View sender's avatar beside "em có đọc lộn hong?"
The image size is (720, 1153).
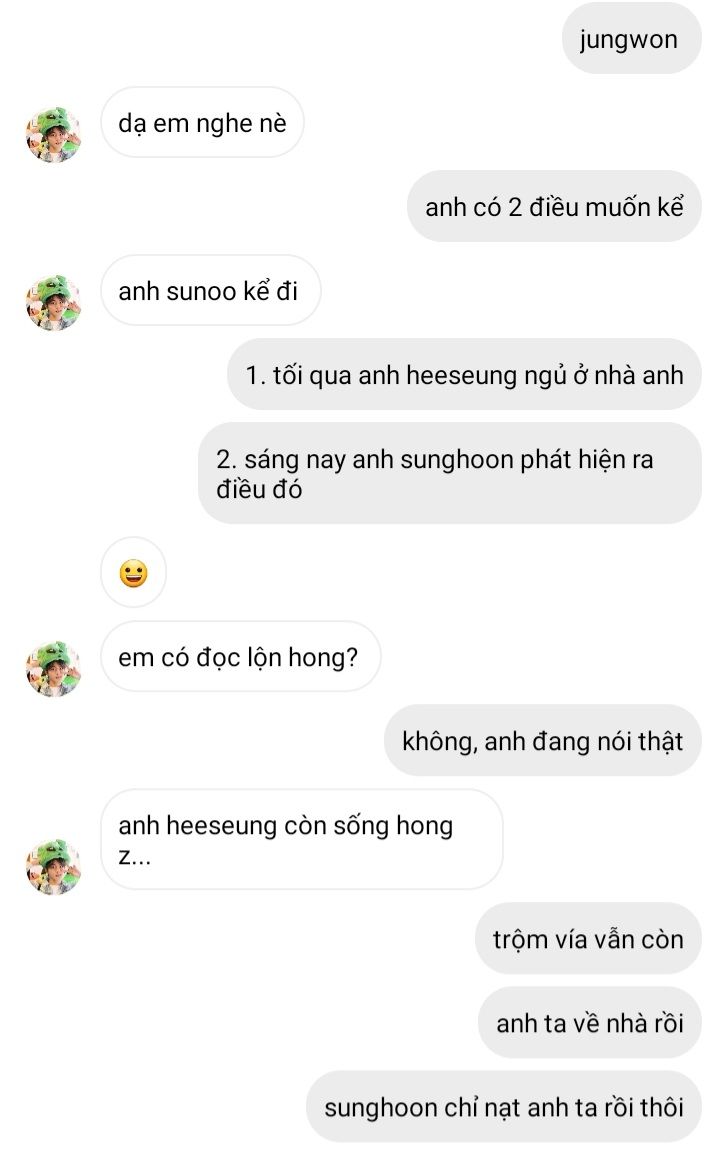click(53, 669)
